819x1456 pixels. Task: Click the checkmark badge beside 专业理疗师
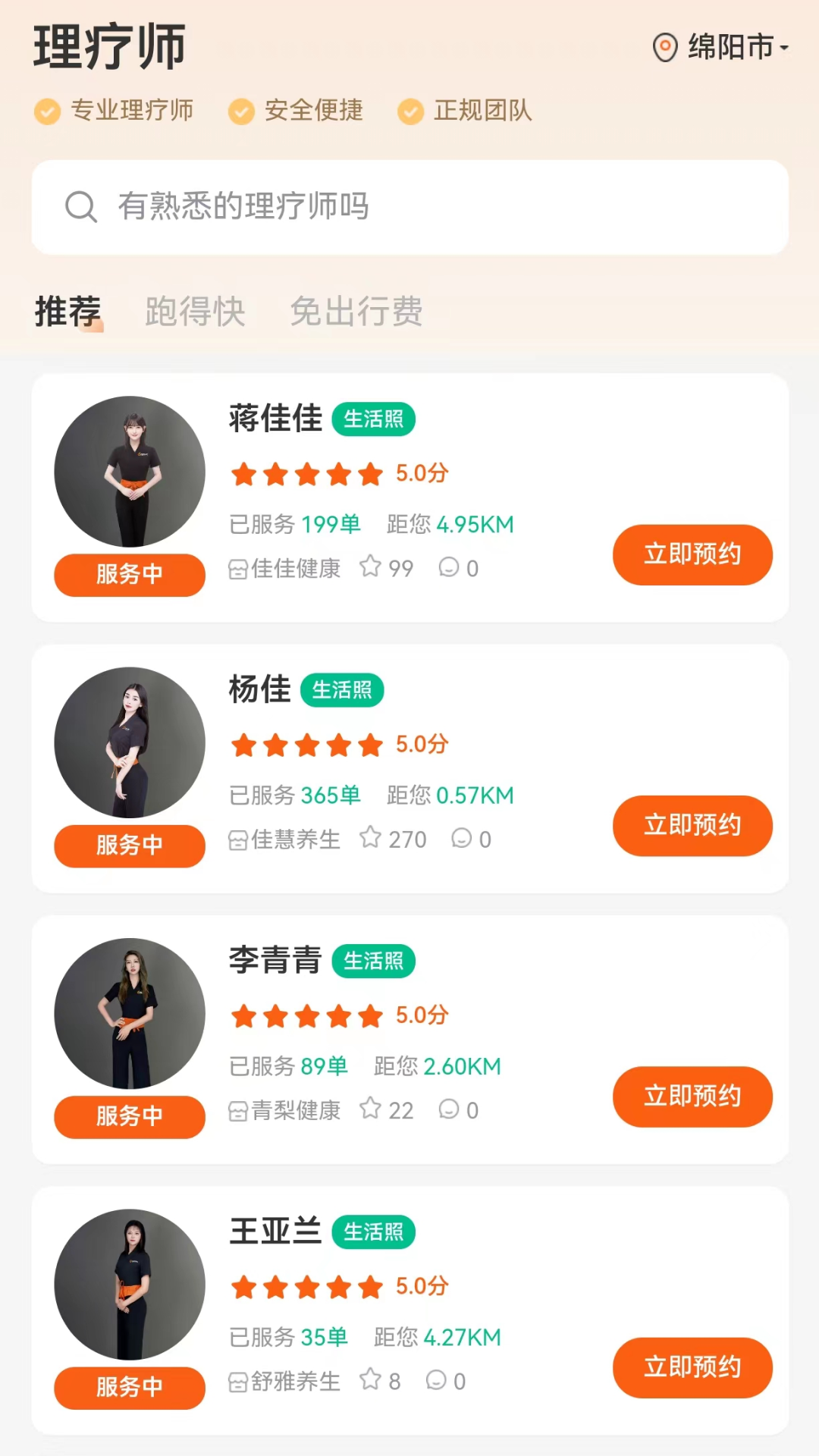[47, 111]
